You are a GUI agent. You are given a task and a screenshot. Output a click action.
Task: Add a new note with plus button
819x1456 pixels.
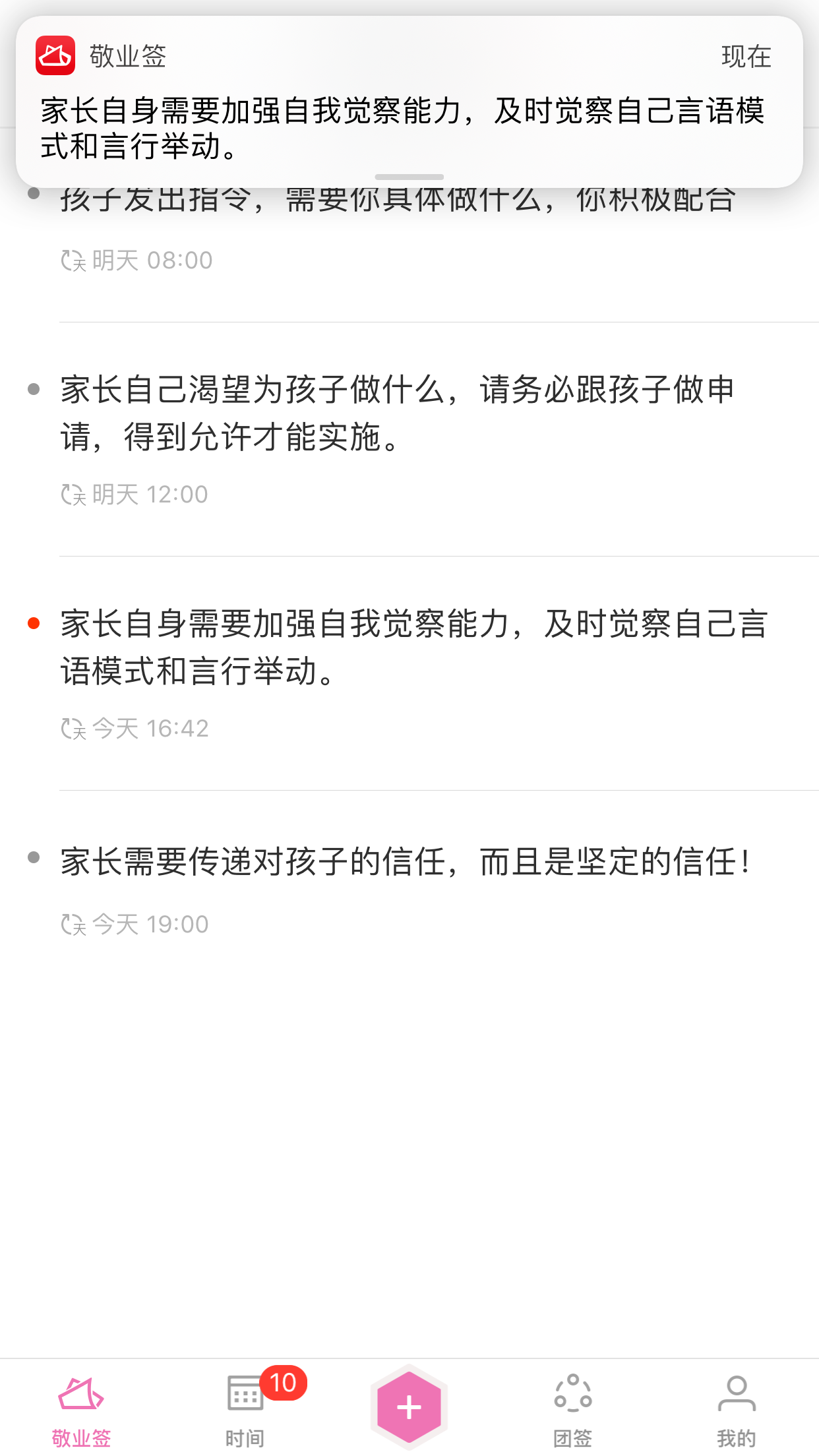click(x=409, y=1407)
